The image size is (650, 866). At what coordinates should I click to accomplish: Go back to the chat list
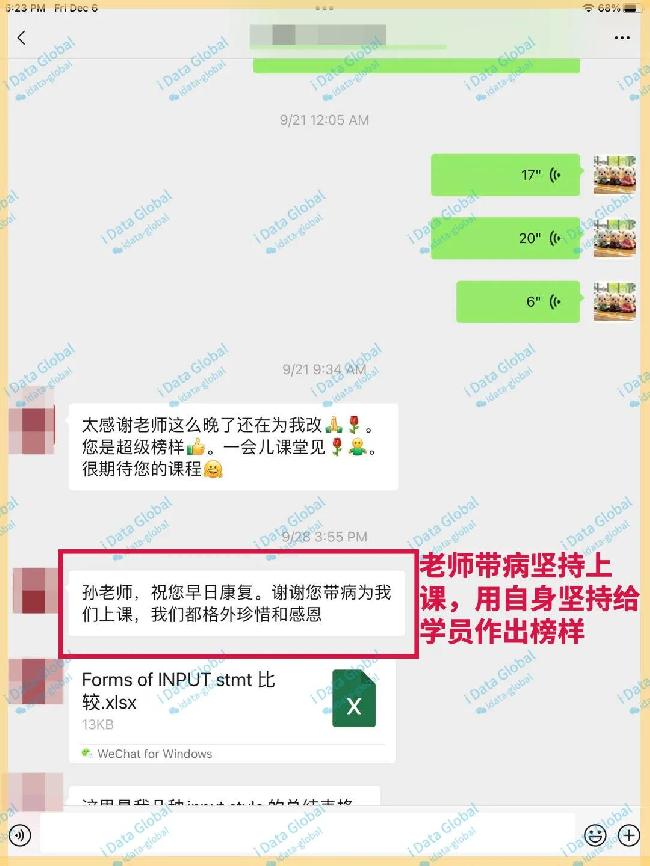[22, 38]
